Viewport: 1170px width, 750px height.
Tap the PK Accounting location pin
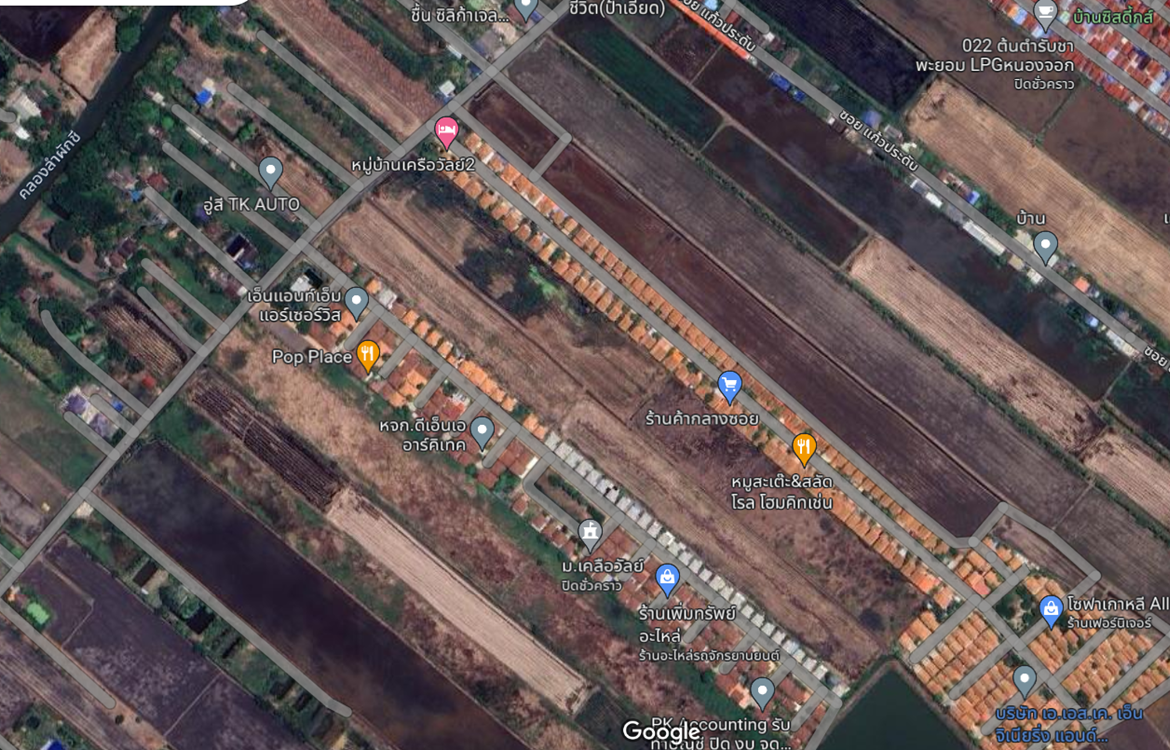[x=763, y=692]
